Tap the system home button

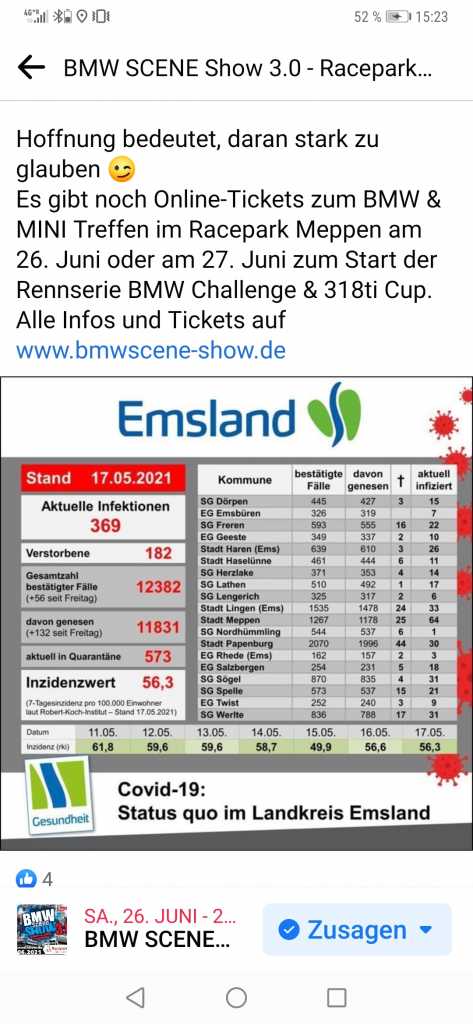[236, 997]
